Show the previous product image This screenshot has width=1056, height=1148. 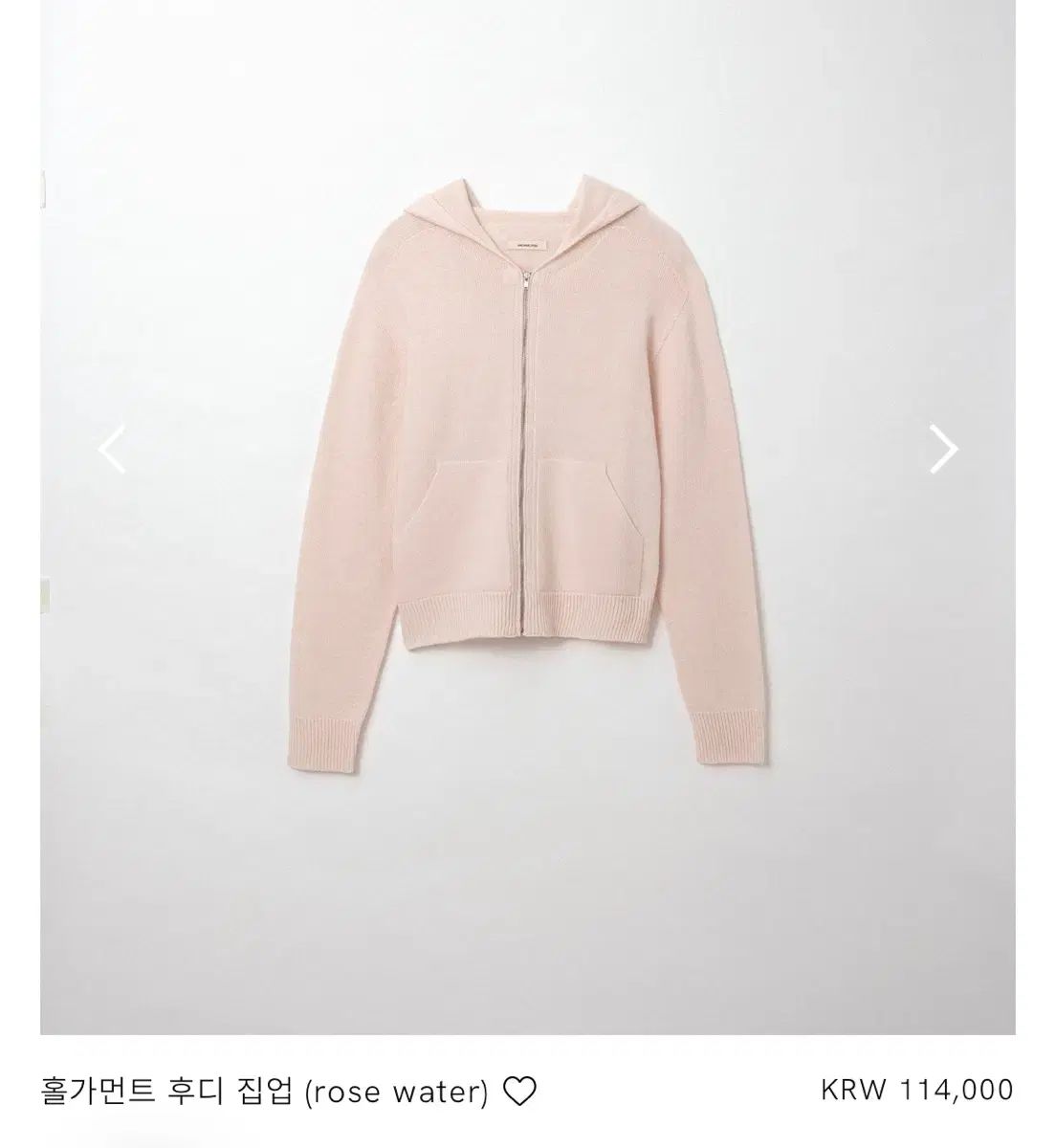(x=113, y=448)
